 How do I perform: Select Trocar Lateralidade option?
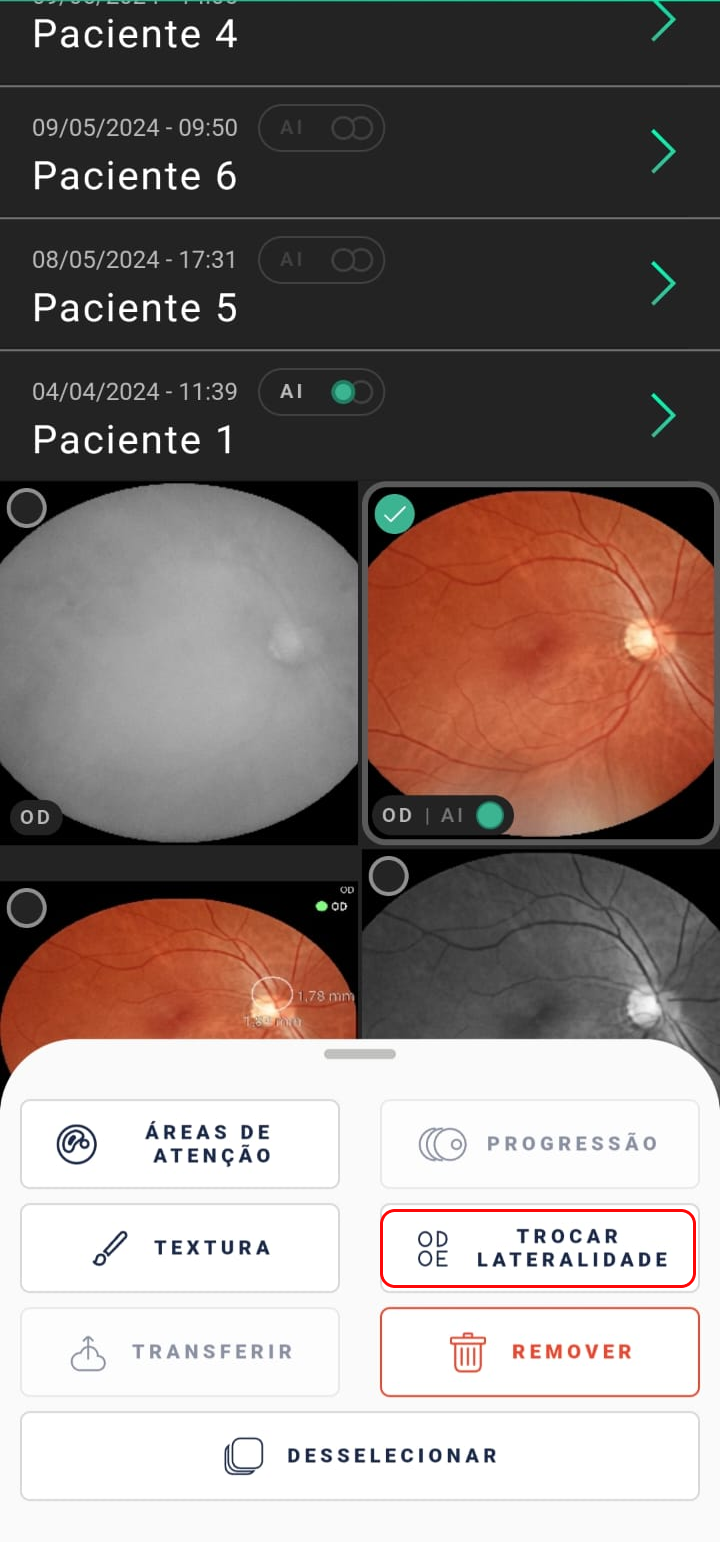(539, 1248)
